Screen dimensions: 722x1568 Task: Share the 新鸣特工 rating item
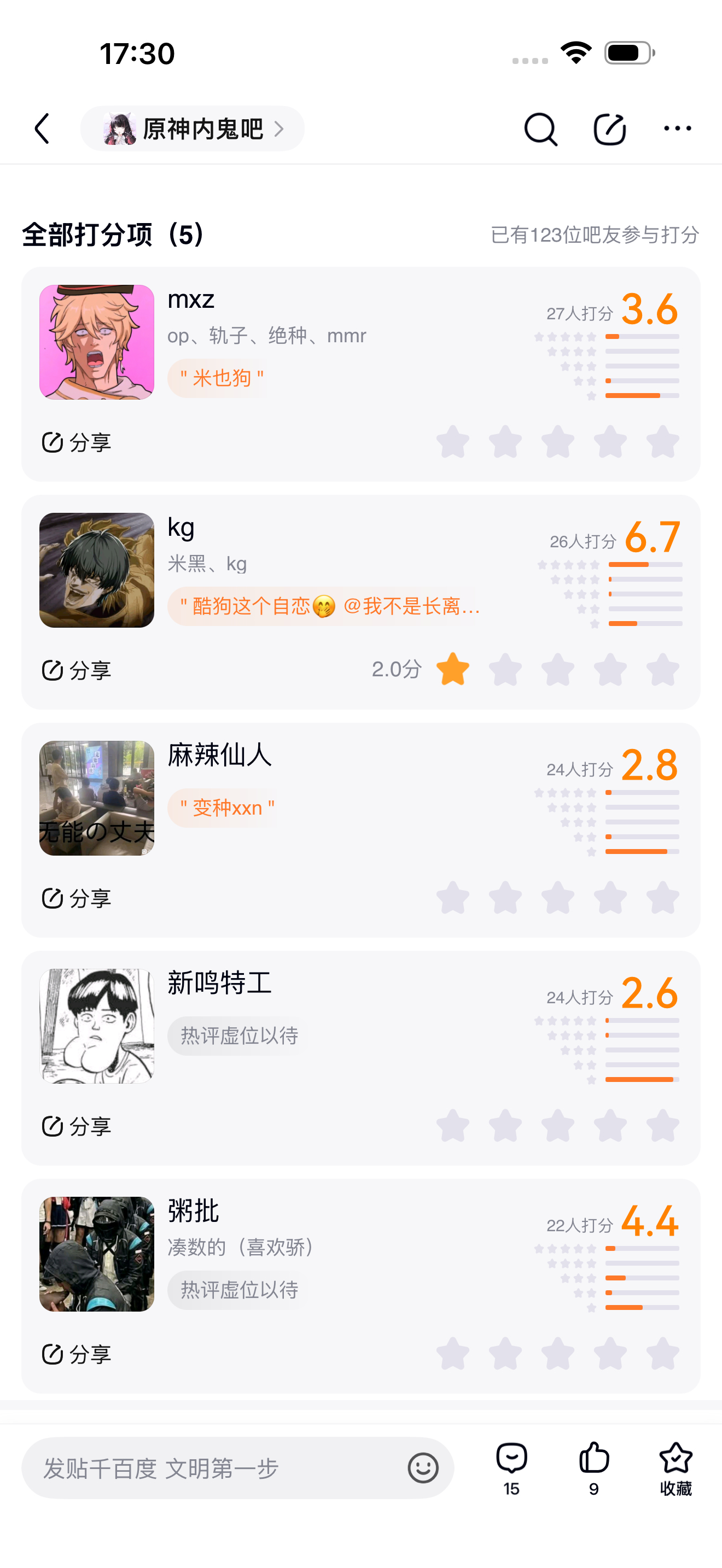(x=76, y=1127)
